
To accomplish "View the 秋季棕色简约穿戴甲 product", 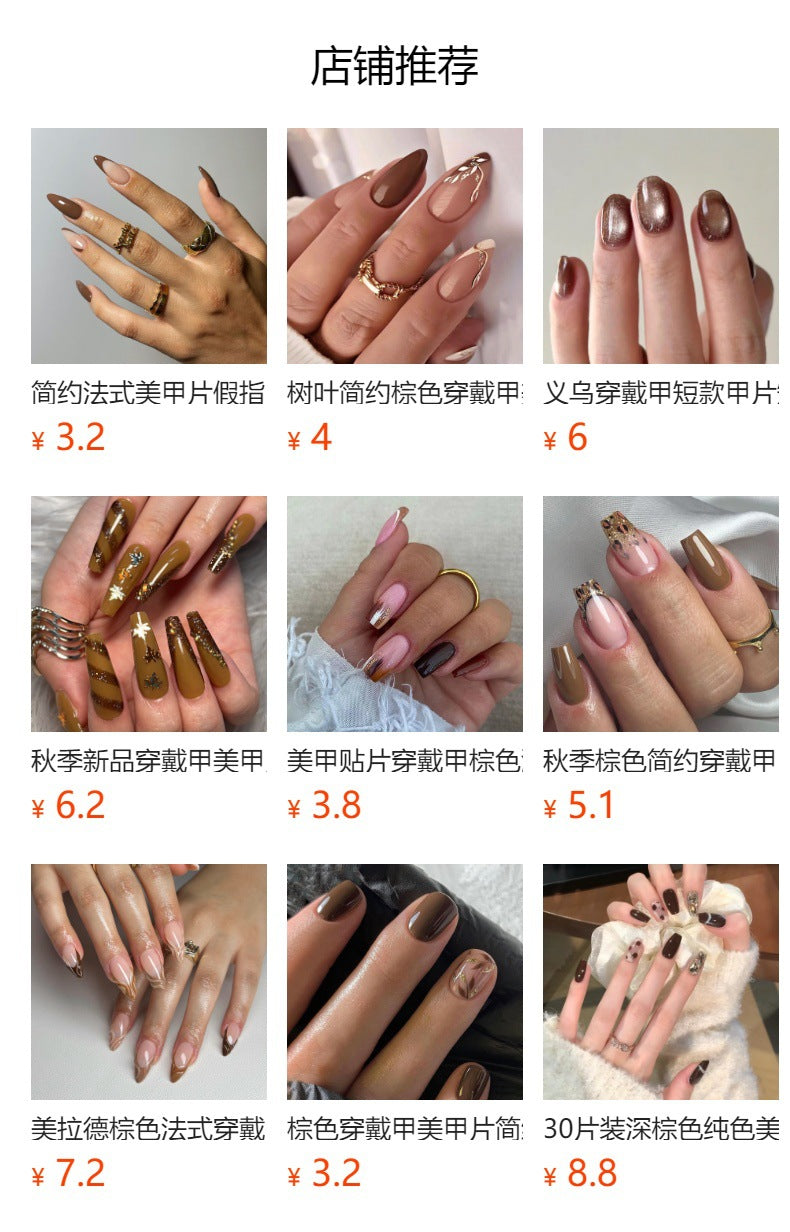I will click(x=660, y=614).
